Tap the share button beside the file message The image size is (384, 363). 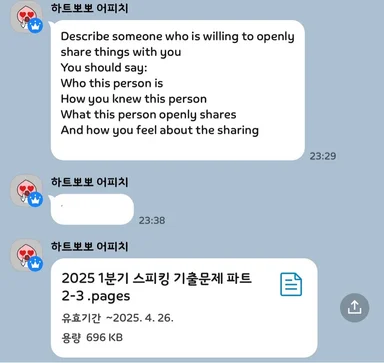tap(354, 308)
